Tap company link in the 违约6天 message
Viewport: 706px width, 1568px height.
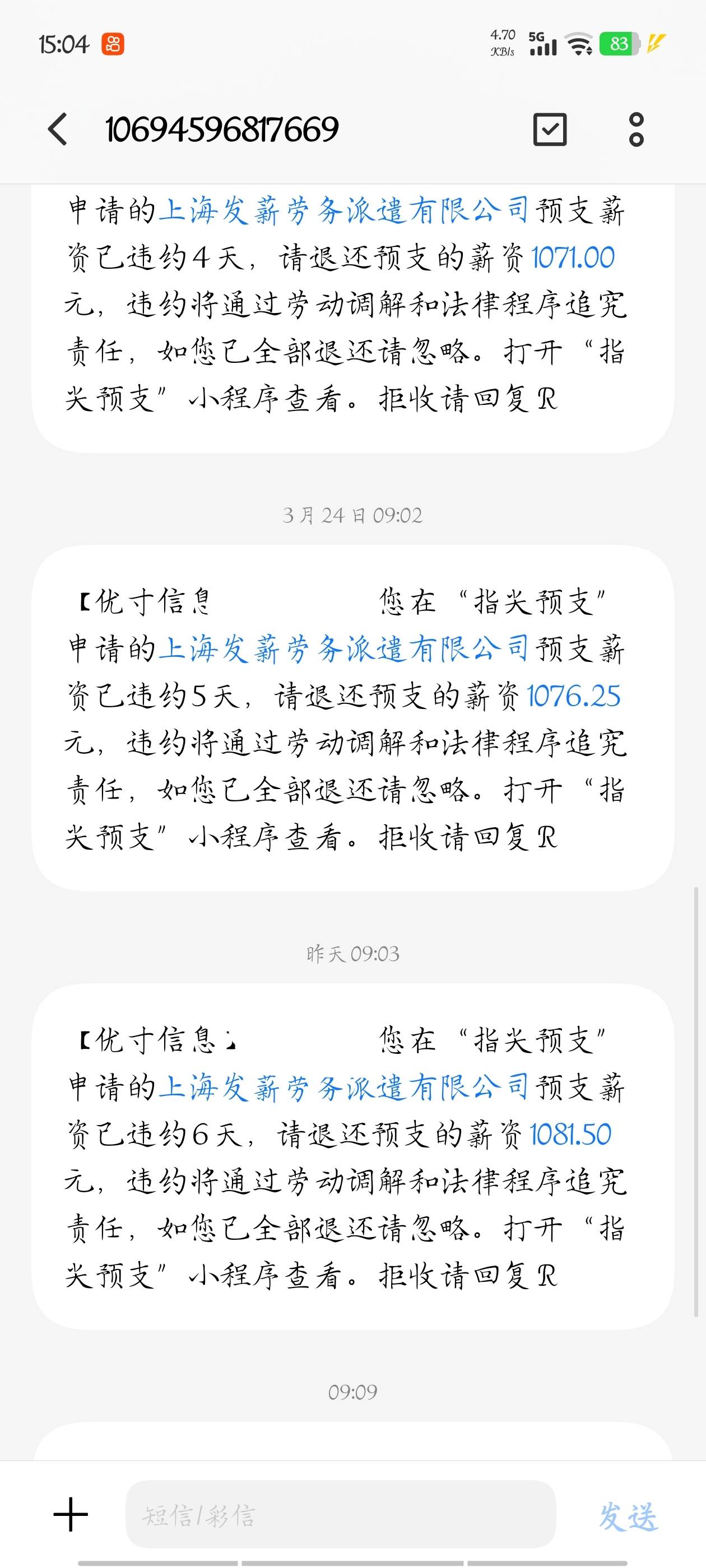[x=343, y=1087]
